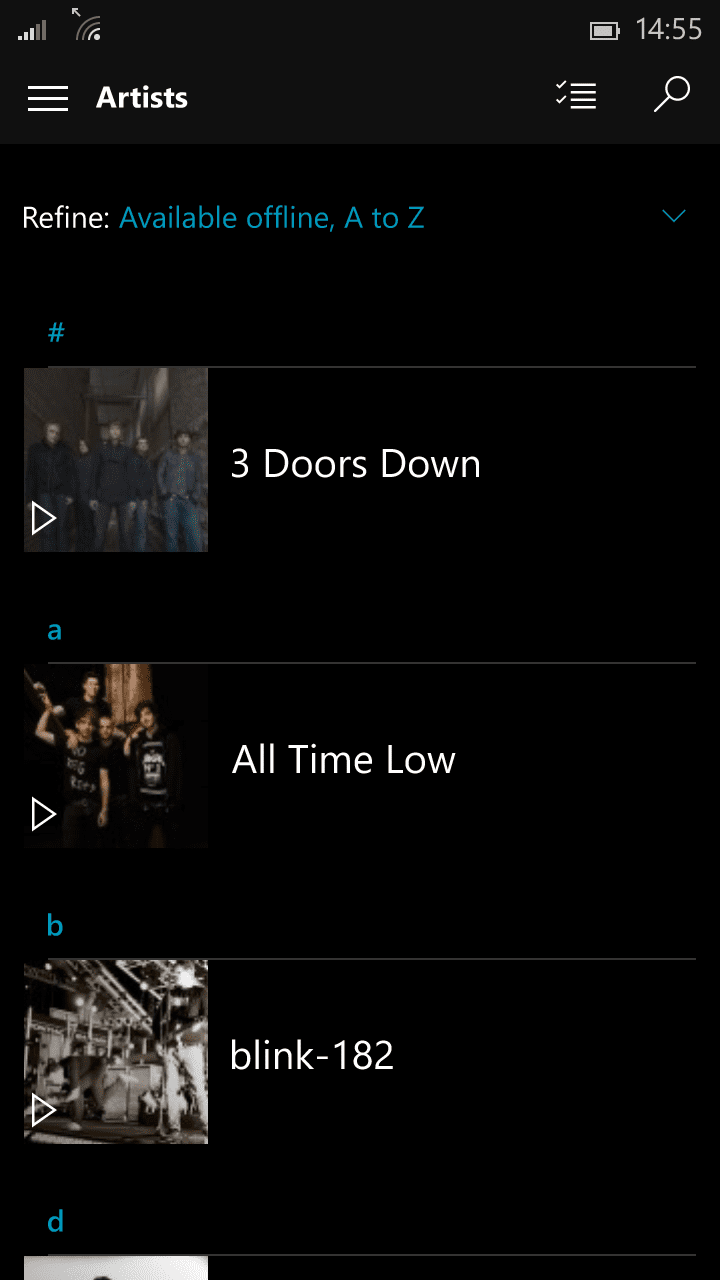
Task: Play 3 Doors Down from thumbnail
Action: tap(43, 519)
